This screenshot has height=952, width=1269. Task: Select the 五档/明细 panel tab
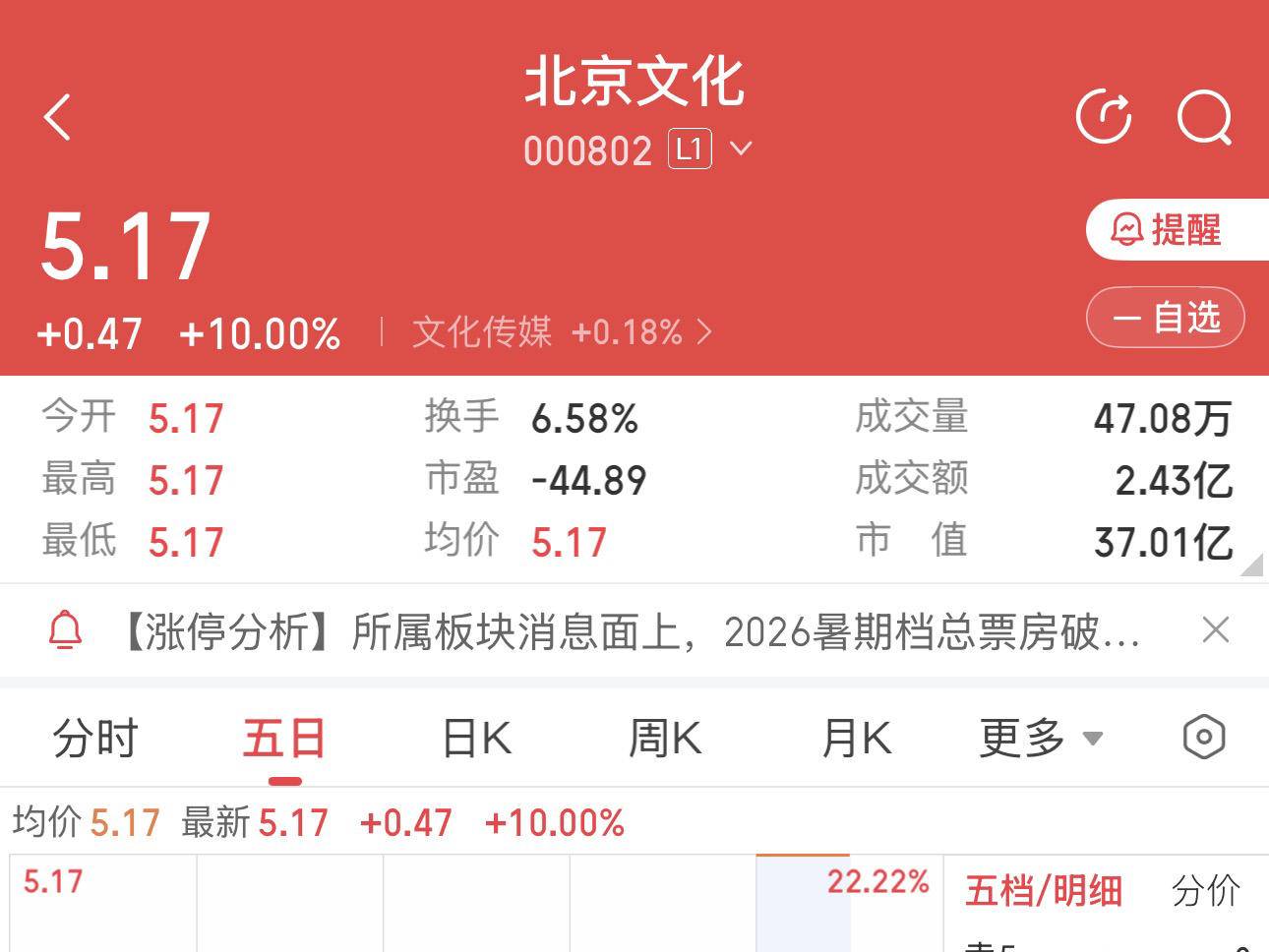[x=1044, y=891]
